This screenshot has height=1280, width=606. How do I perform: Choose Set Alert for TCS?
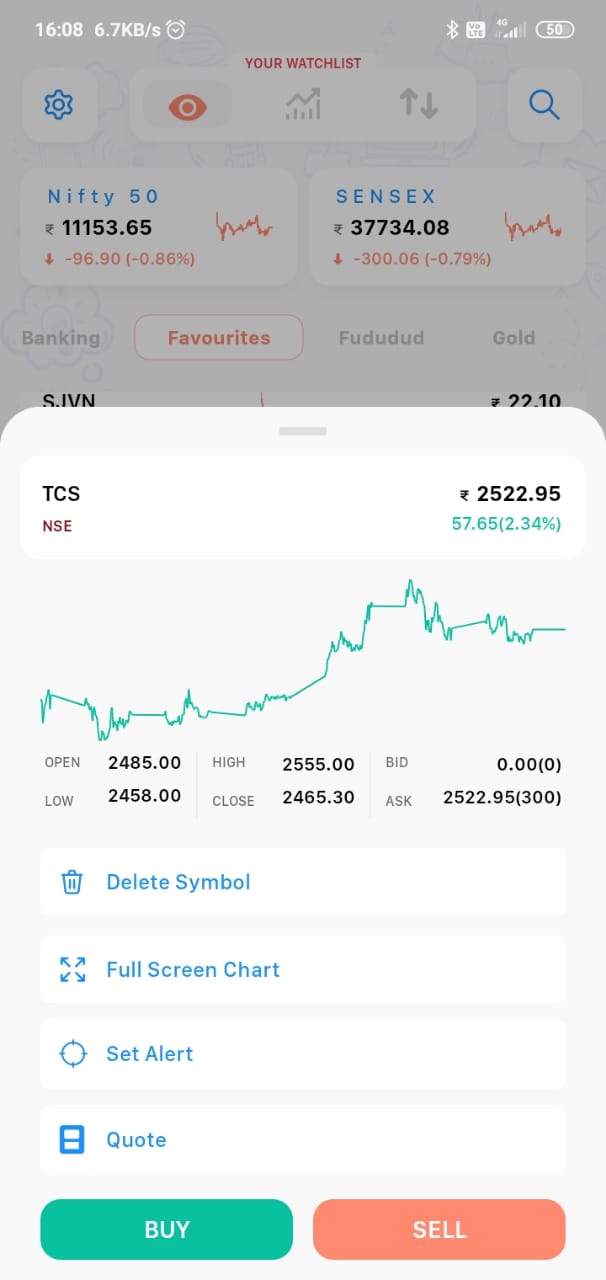(x=303, y=1054)
